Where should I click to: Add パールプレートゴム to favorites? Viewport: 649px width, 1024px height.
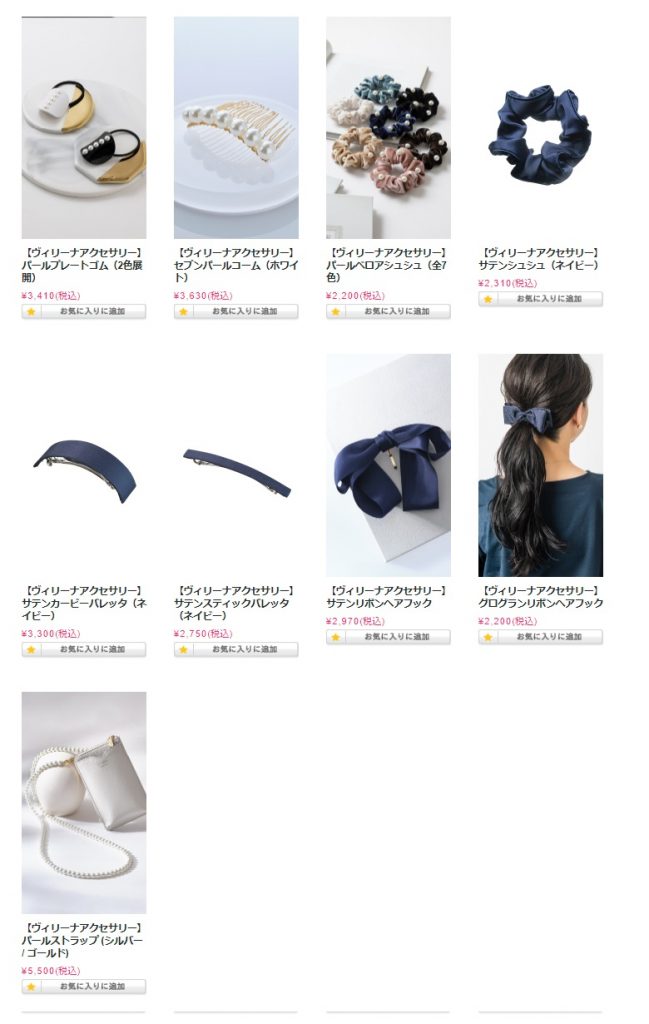pos(84,312)
